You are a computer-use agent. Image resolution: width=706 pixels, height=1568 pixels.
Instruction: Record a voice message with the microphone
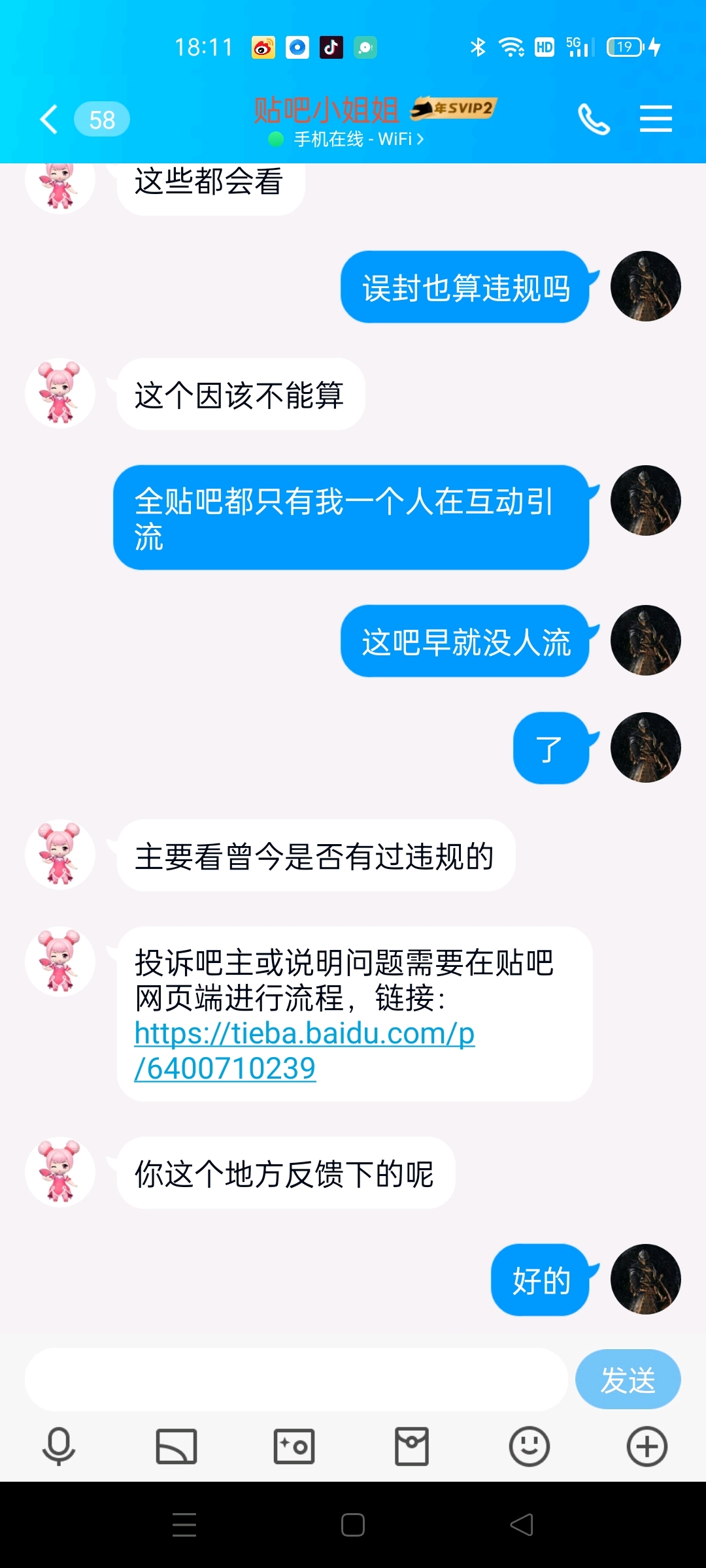[59, 1446]
